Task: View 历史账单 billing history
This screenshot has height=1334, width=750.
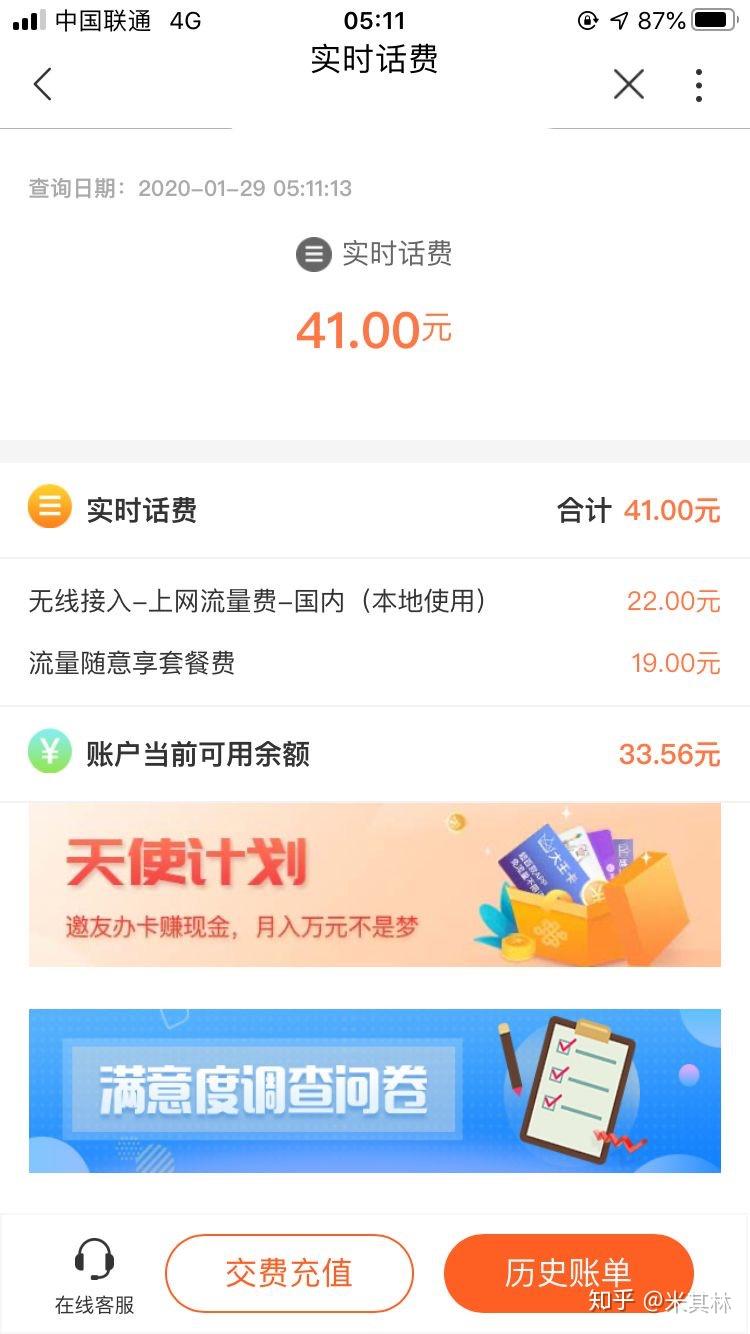Action: [x=568, y=1272]
